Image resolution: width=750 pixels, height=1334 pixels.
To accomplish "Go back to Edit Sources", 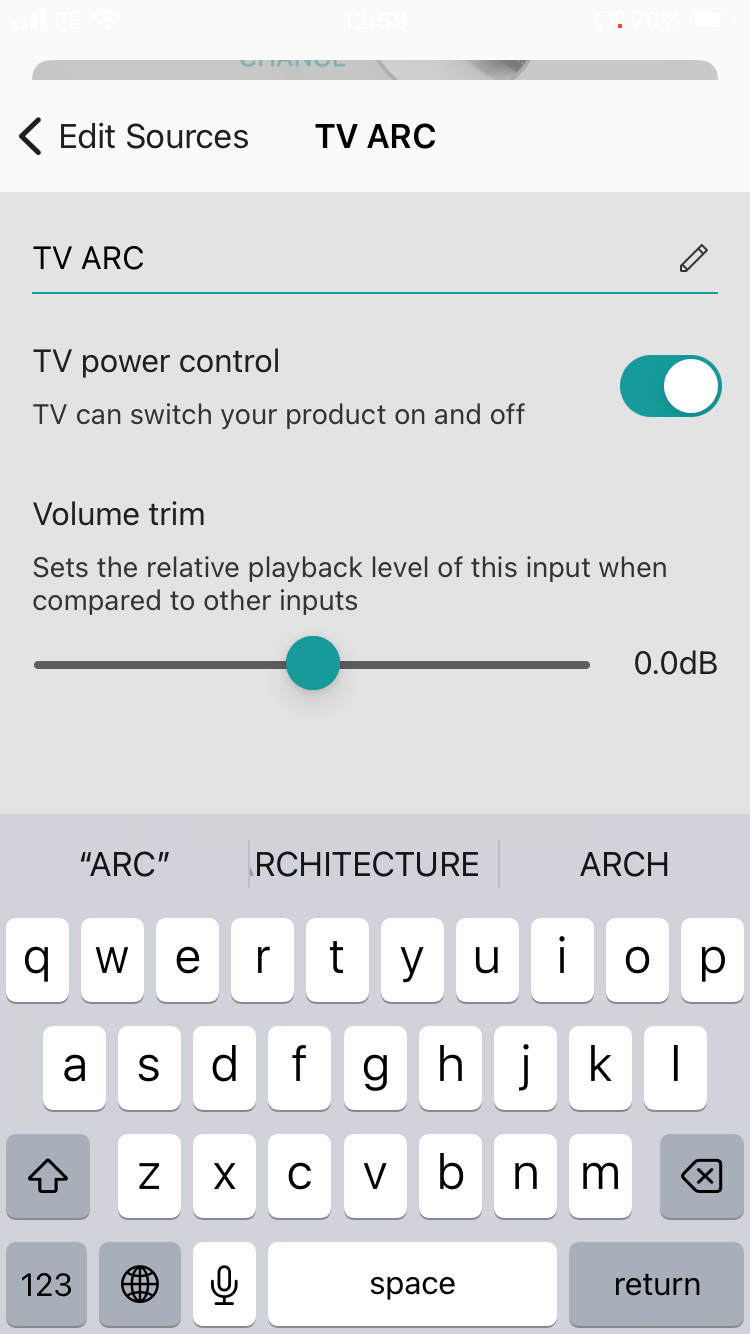I will pyautogui.click(x=133, y=136).
